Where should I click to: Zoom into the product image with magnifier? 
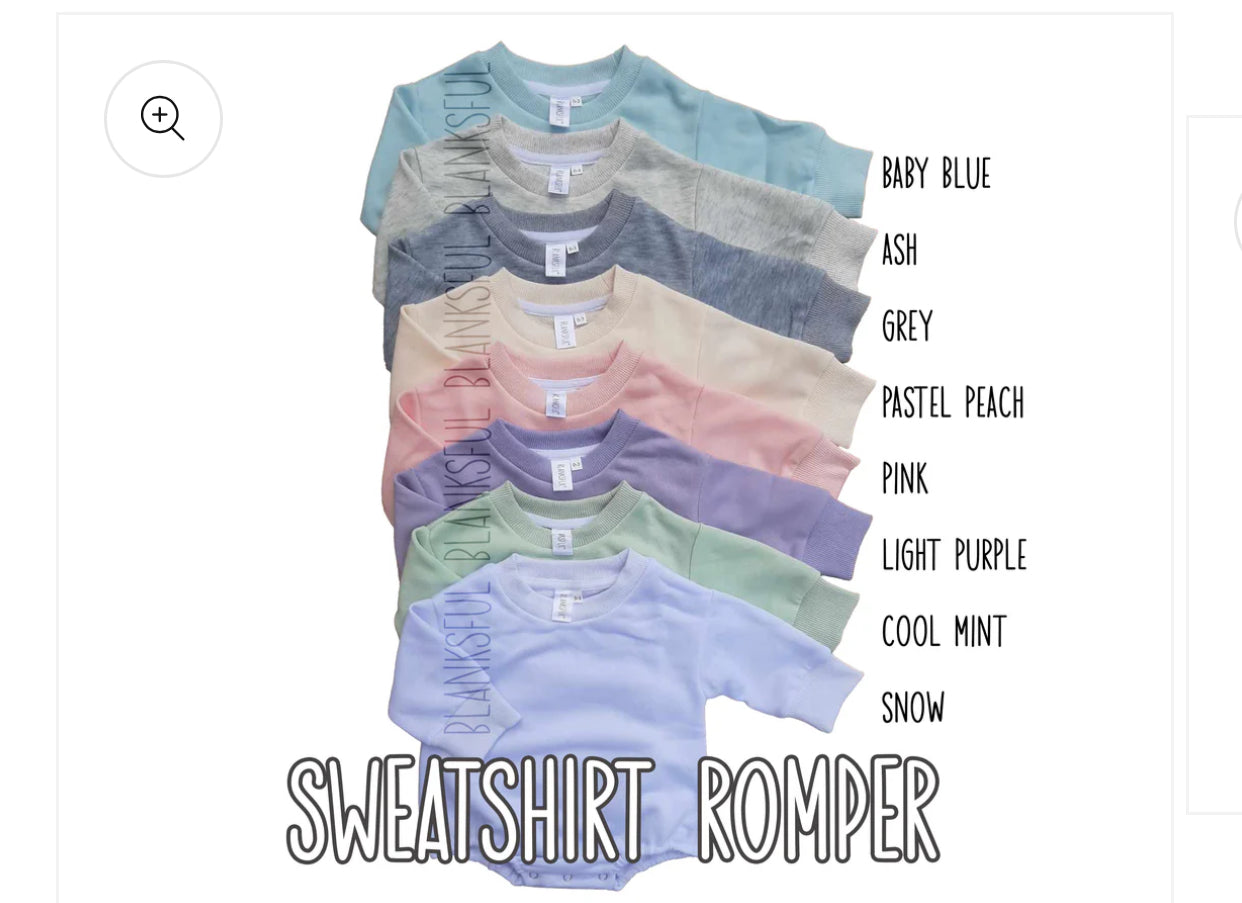tap(163, 119)
